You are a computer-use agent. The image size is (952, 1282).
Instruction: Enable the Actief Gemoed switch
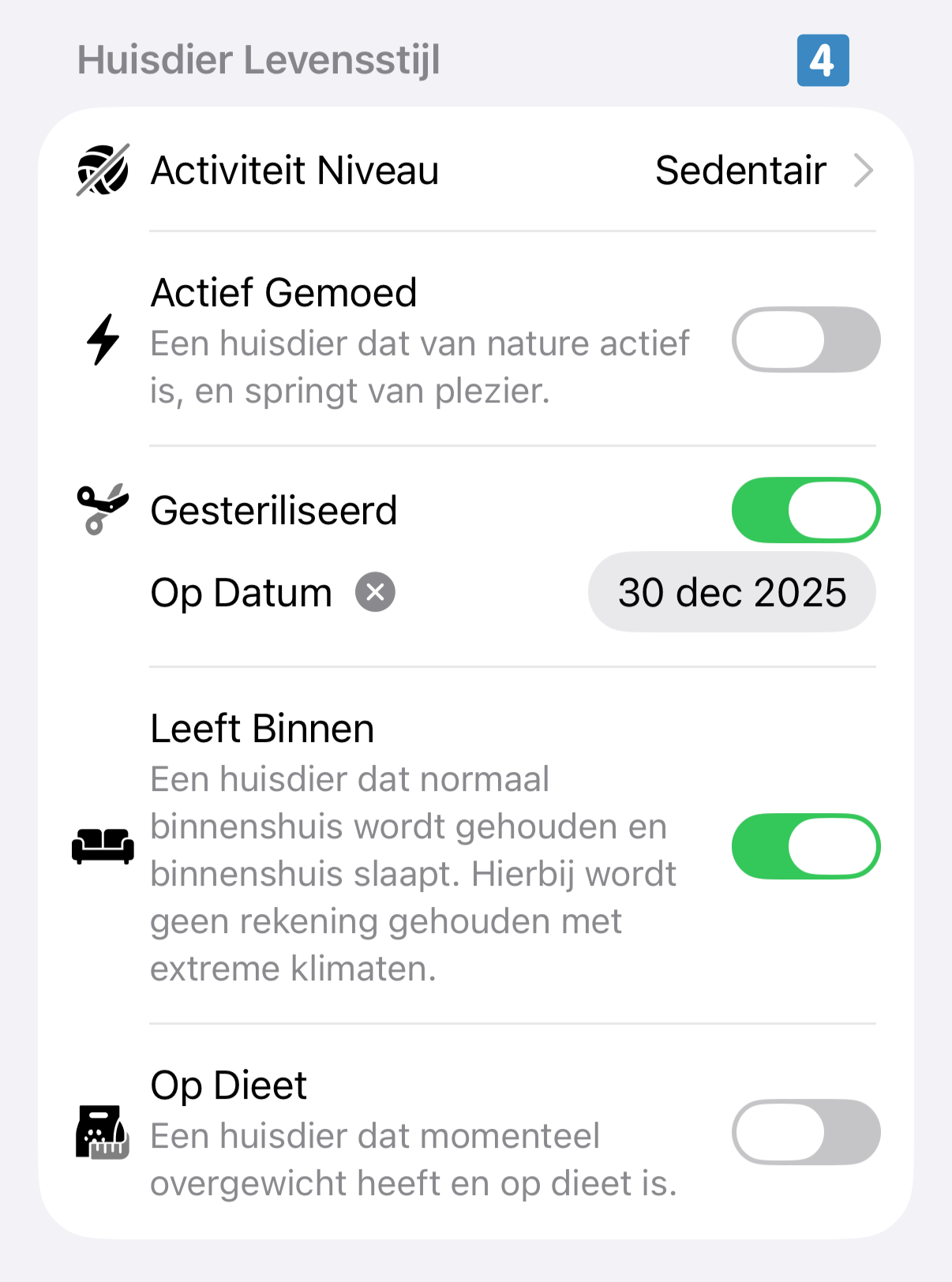805,340
